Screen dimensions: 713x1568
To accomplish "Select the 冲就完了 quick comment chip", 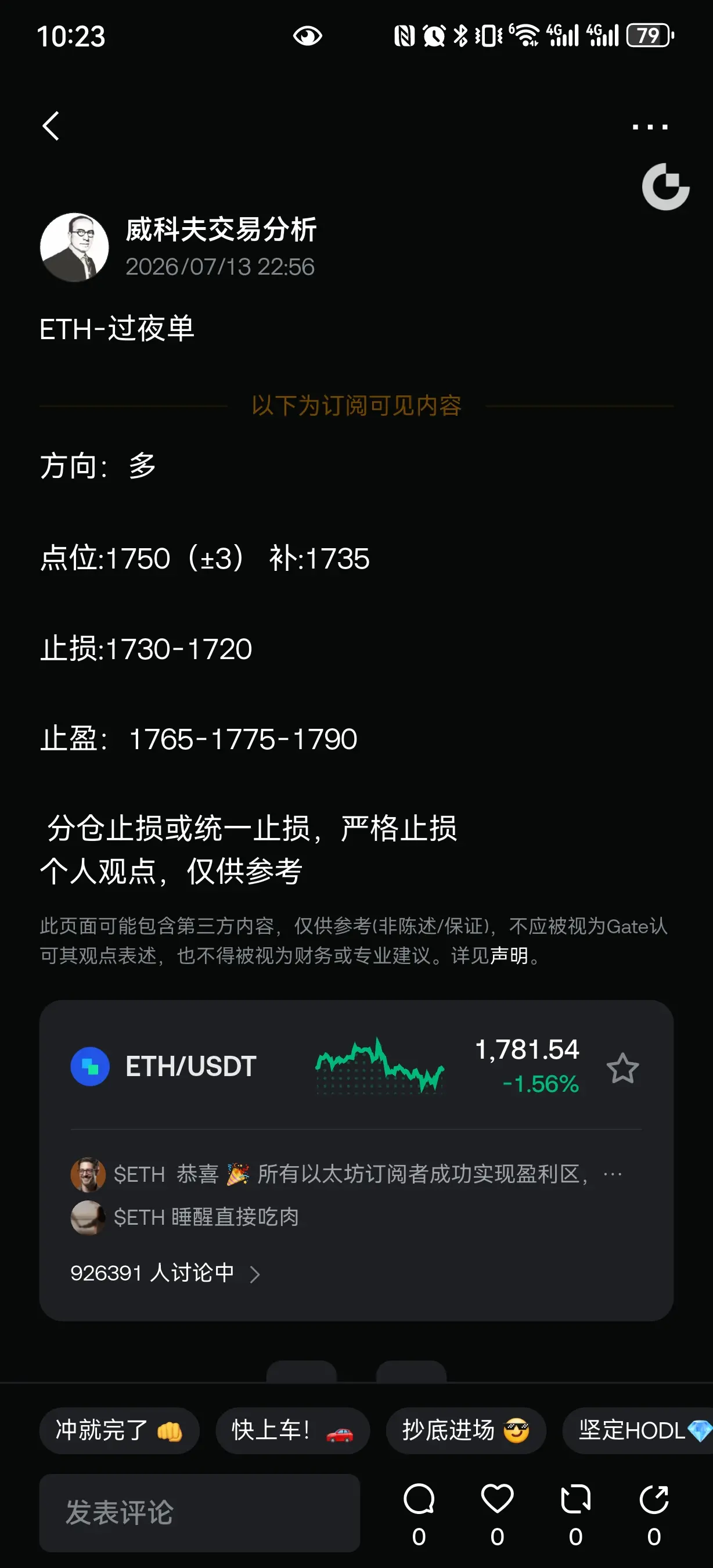I will [x=119, y=1430].
